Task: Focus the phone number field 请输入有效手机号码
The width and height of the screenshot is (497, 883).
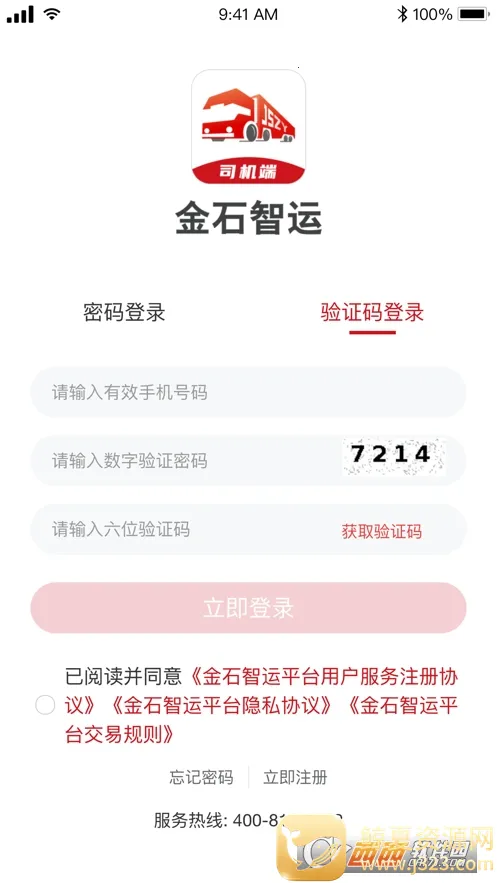Action: click(248, 392)
